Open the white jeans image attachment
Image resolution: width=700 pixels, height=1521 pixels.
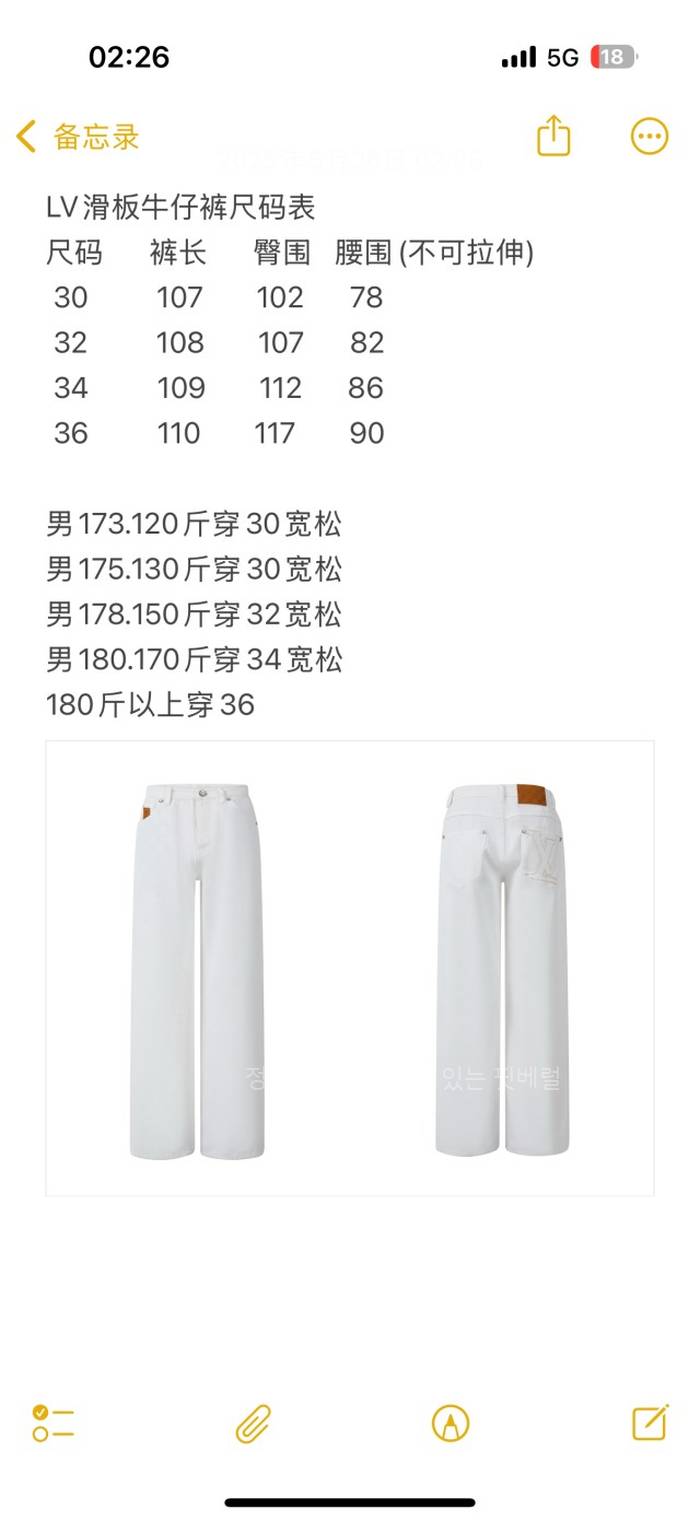tap(350, 967)
